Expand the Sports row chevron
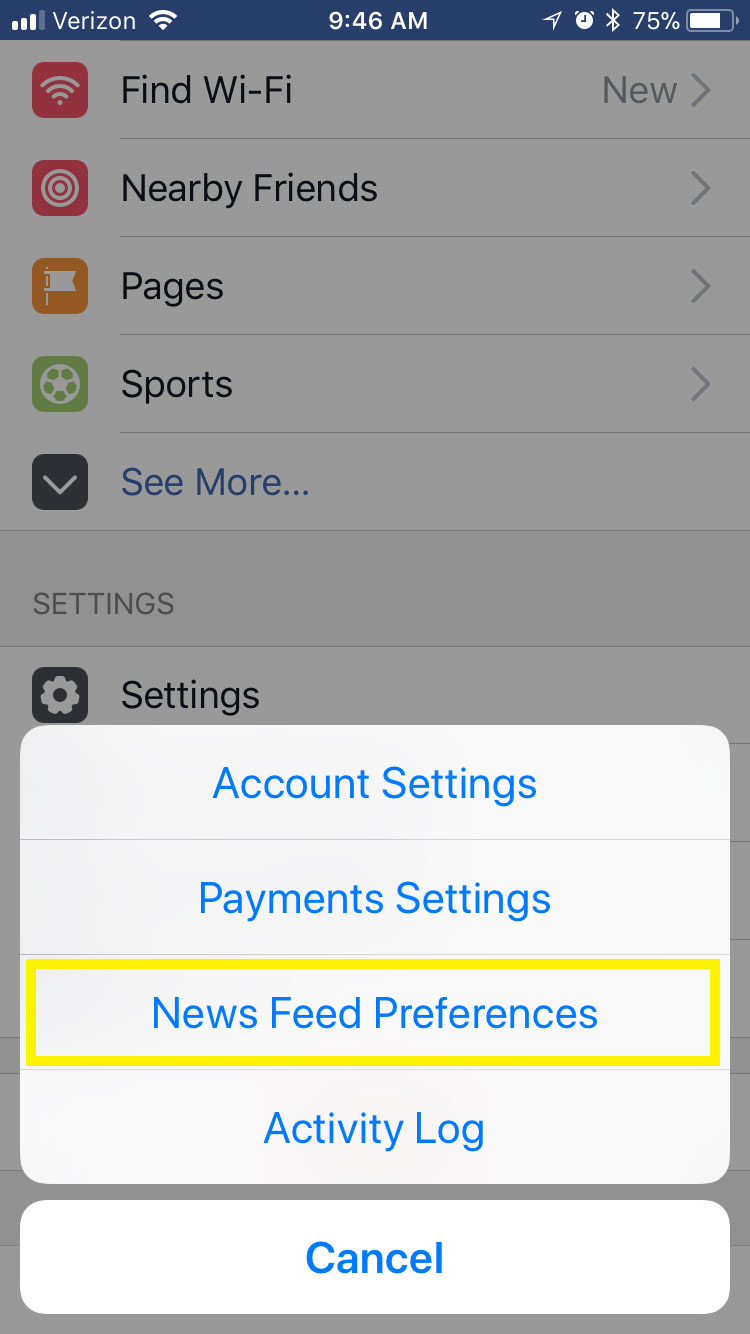The width and height of the screenshot is (750, 1334). click(701, 384)
